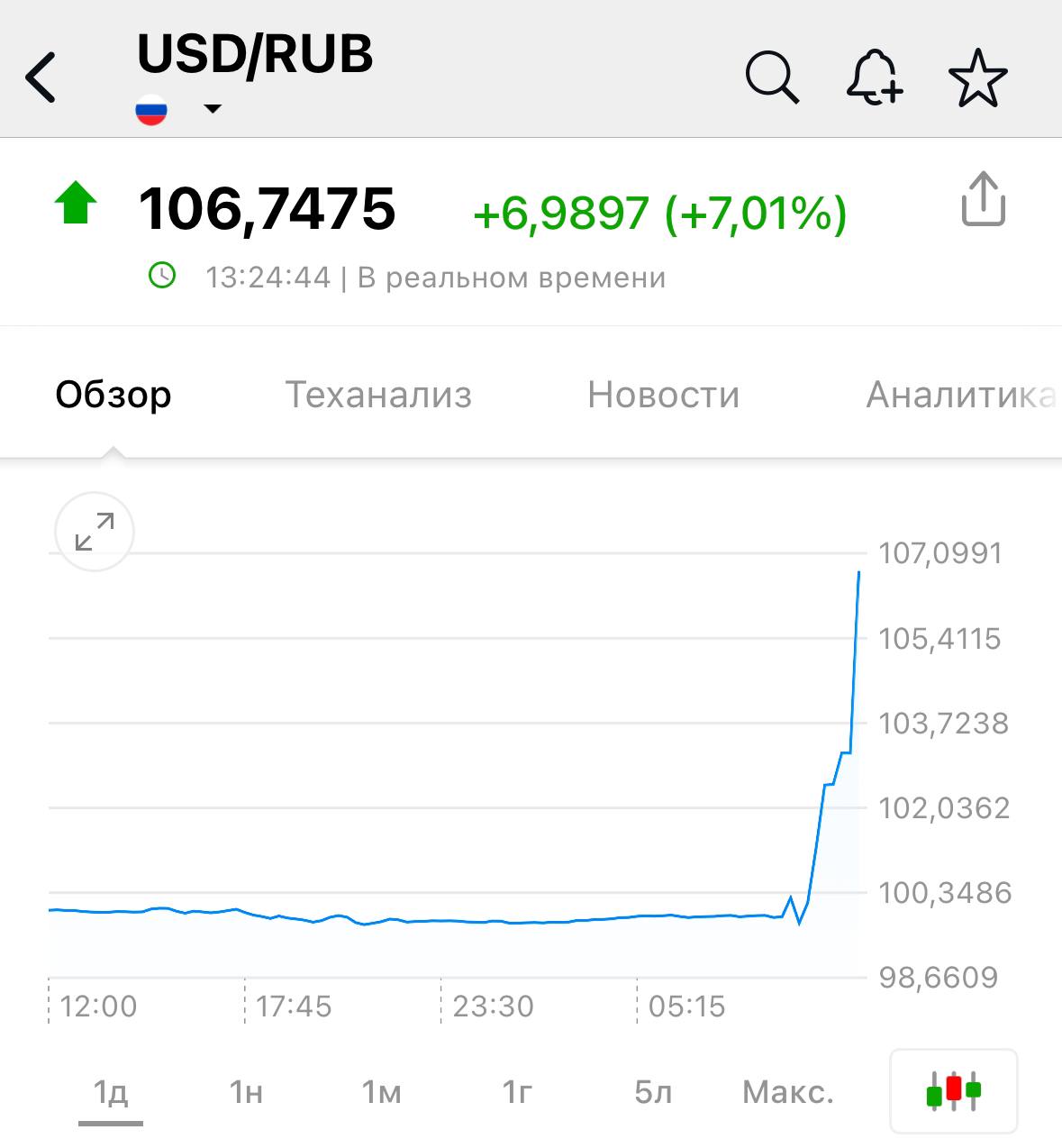Screen dimensions: 1062x1148
Task: Select the 1г chart range
Action: [x=517, y=1092]
